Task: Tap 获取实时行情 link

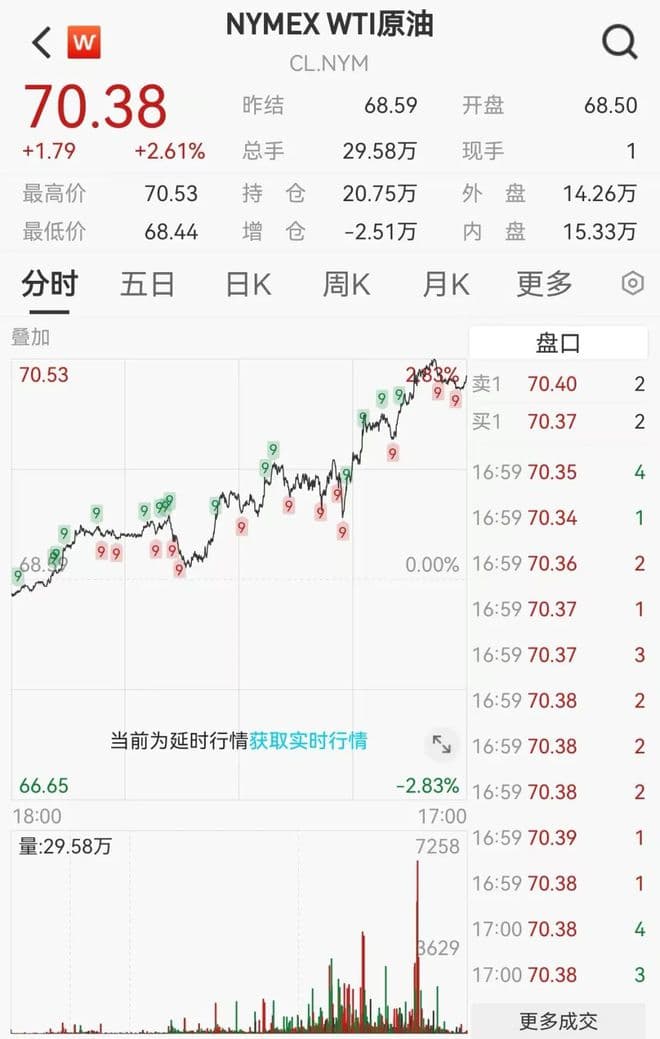Action: point(308,741)
